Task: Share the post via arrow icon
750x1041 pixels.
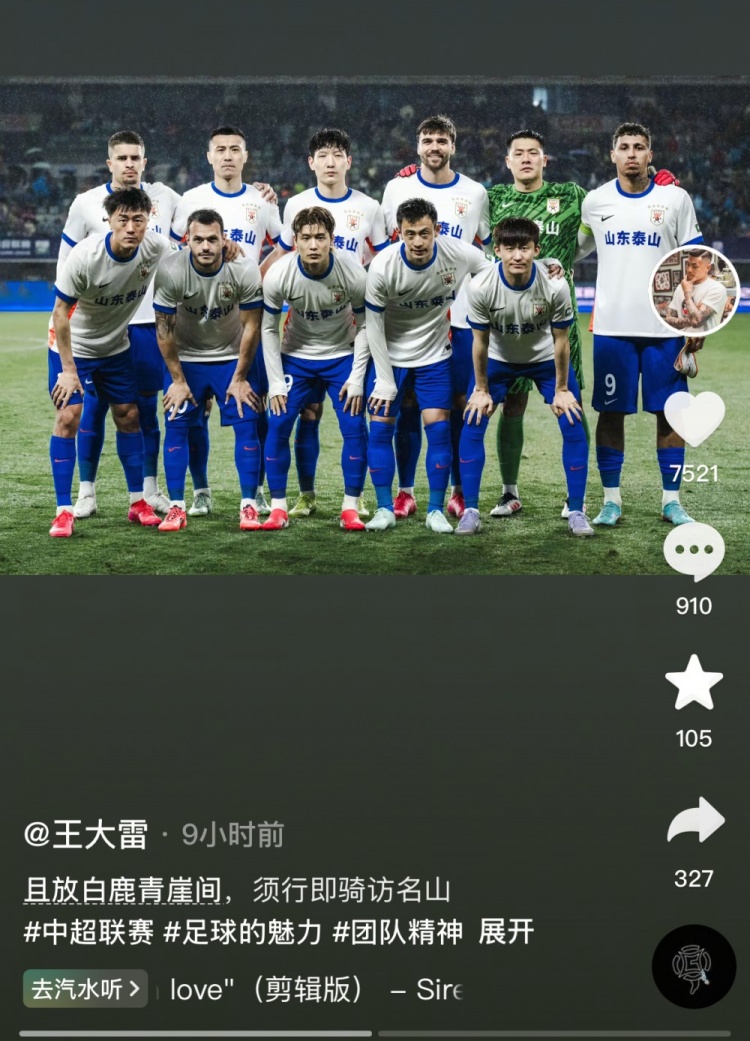Action: coord(695,821)
